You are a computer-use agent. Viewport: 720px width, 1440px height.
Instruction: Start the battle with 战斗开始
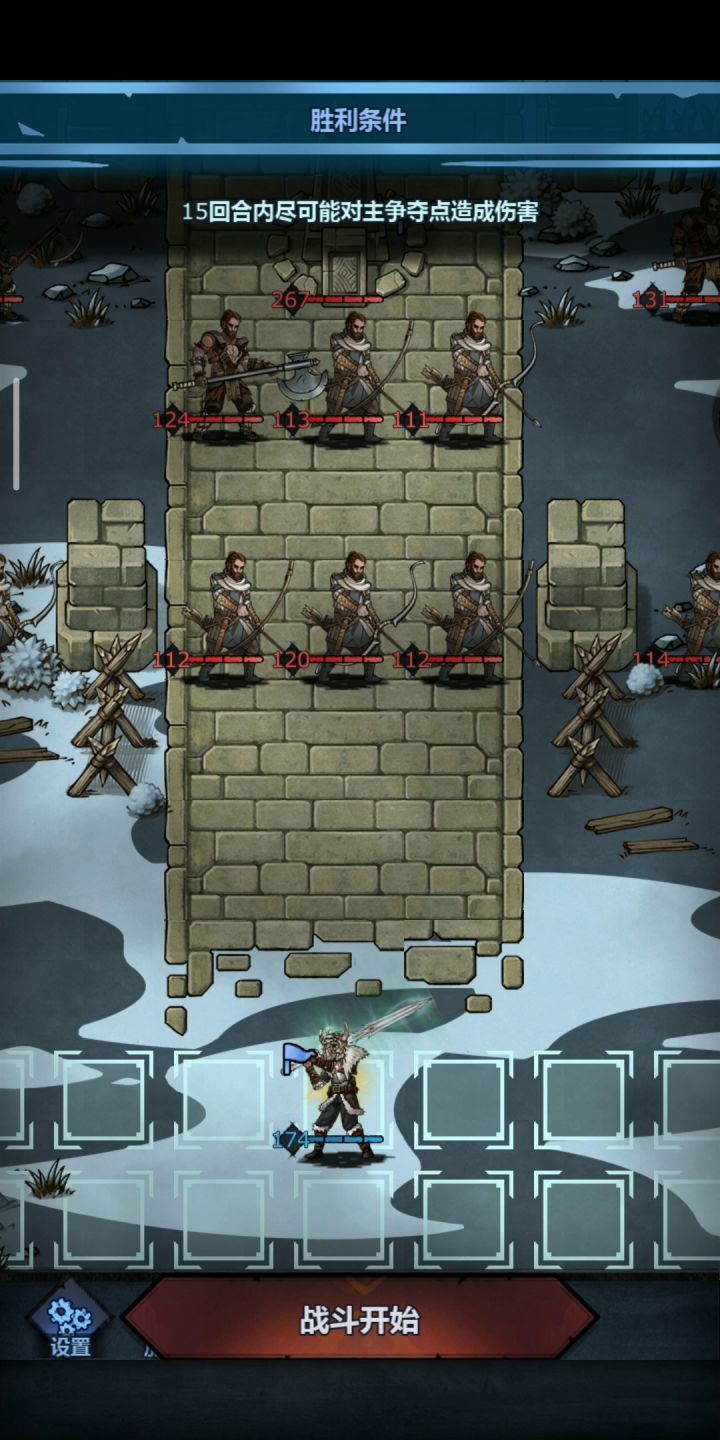click(359, 1320)
